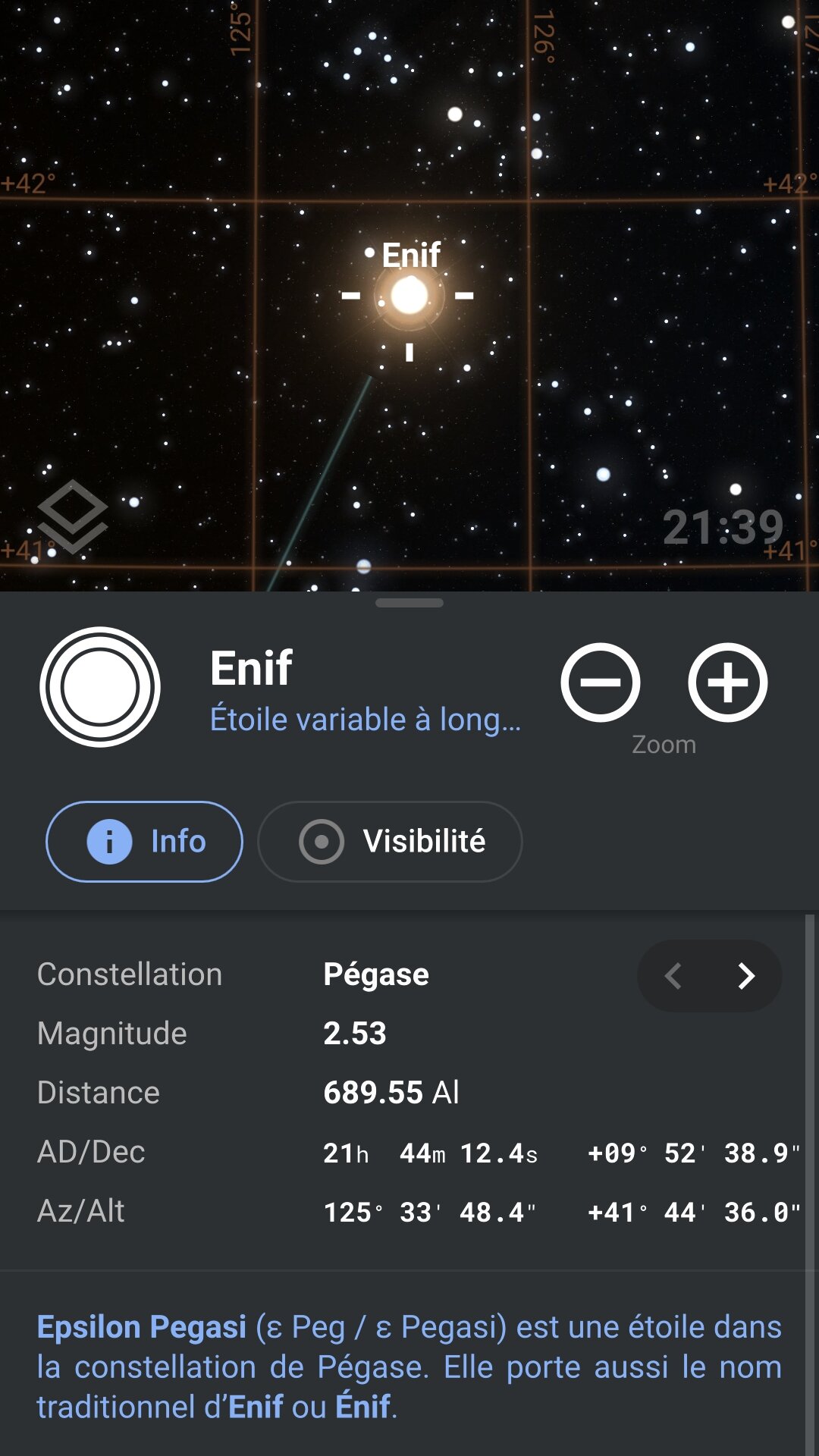Expand the Étoile variable type label
Image resolution: width=819 pixels, height=1456 pixels.
tap(365, 720)
